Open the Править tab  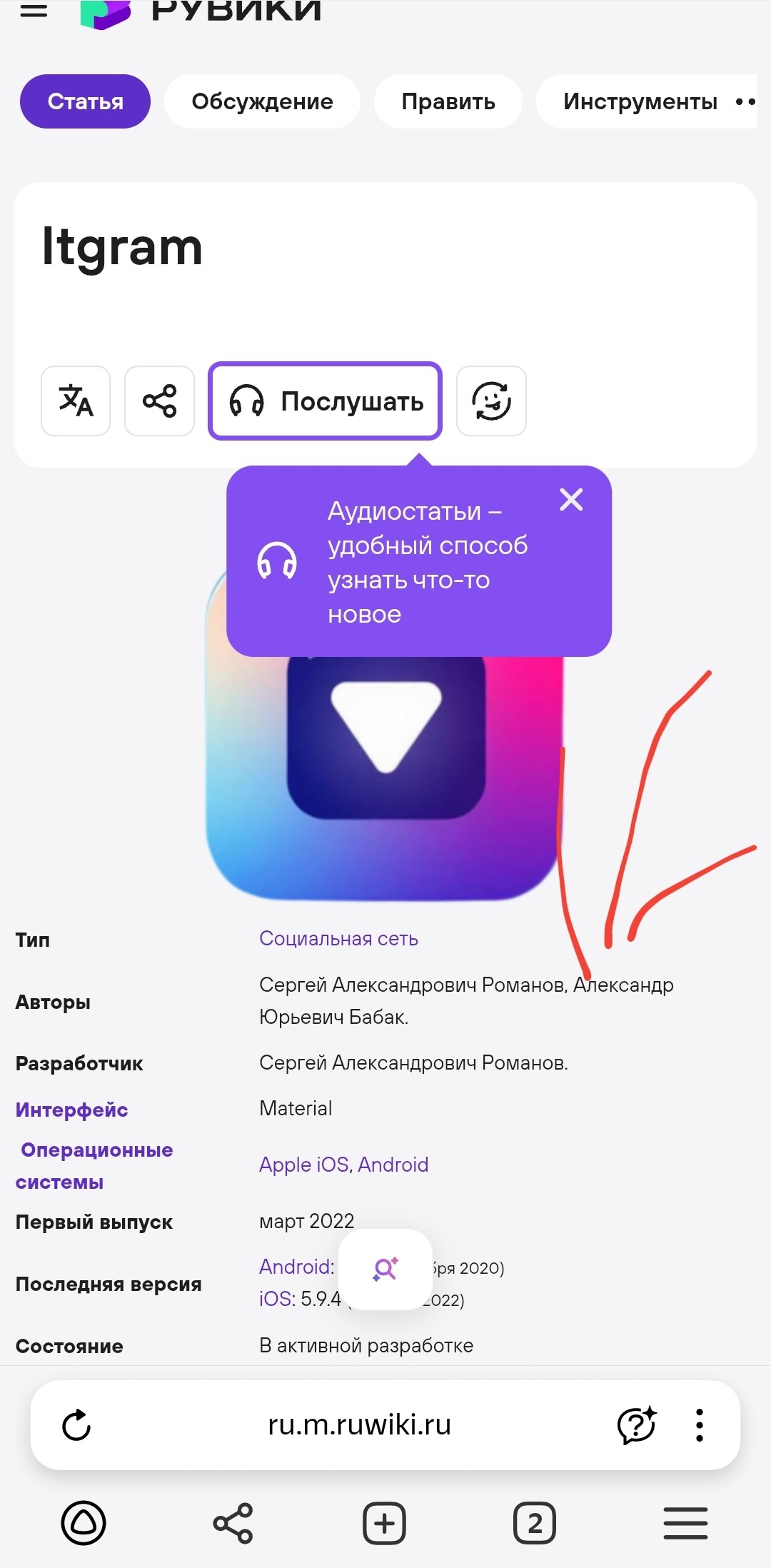[x=448, y=101]
